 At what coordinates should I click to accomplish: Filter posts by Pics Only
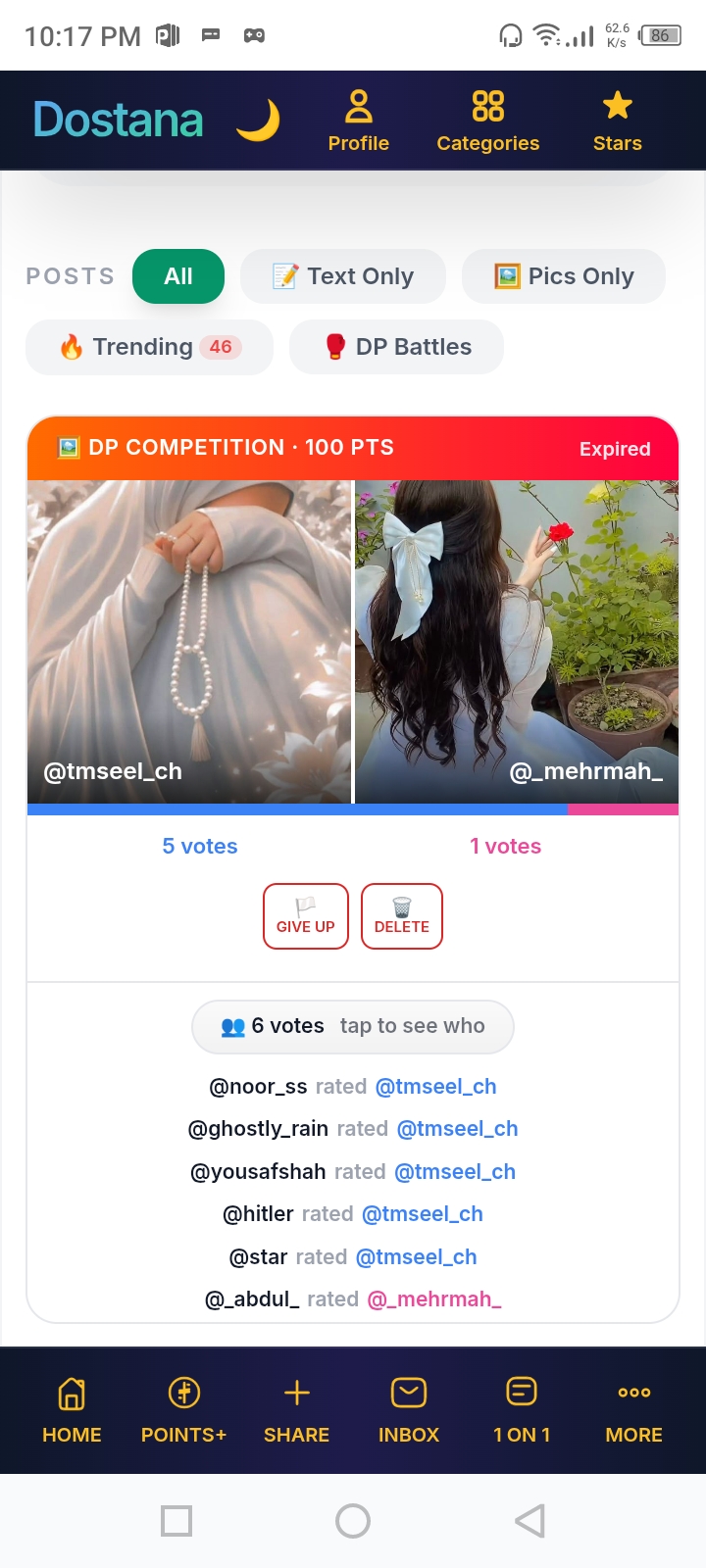pyautogui.click(x=564, y=276)
